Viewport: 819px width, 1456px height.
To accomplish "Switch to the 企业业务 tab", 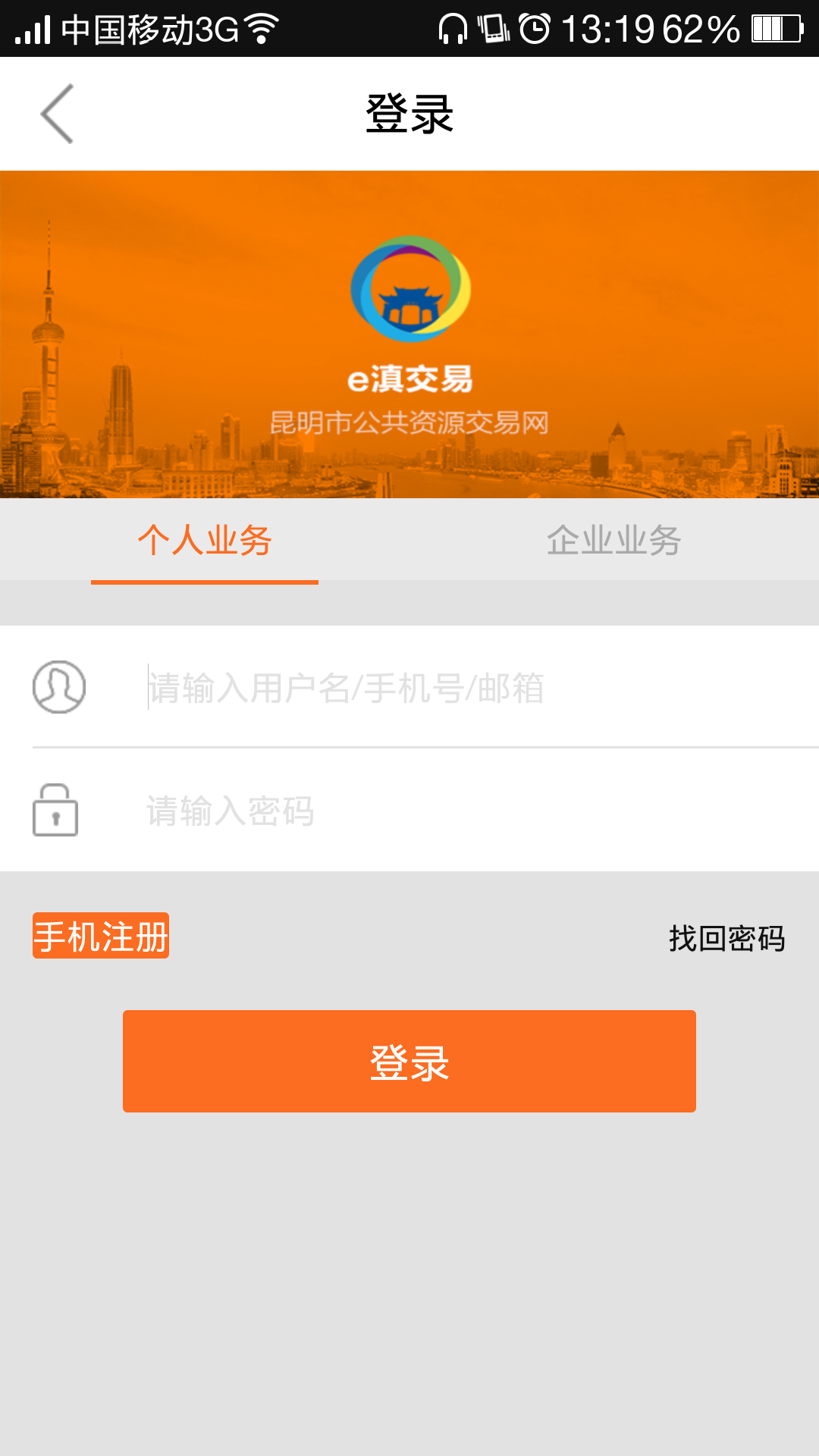I will point(614,540).
